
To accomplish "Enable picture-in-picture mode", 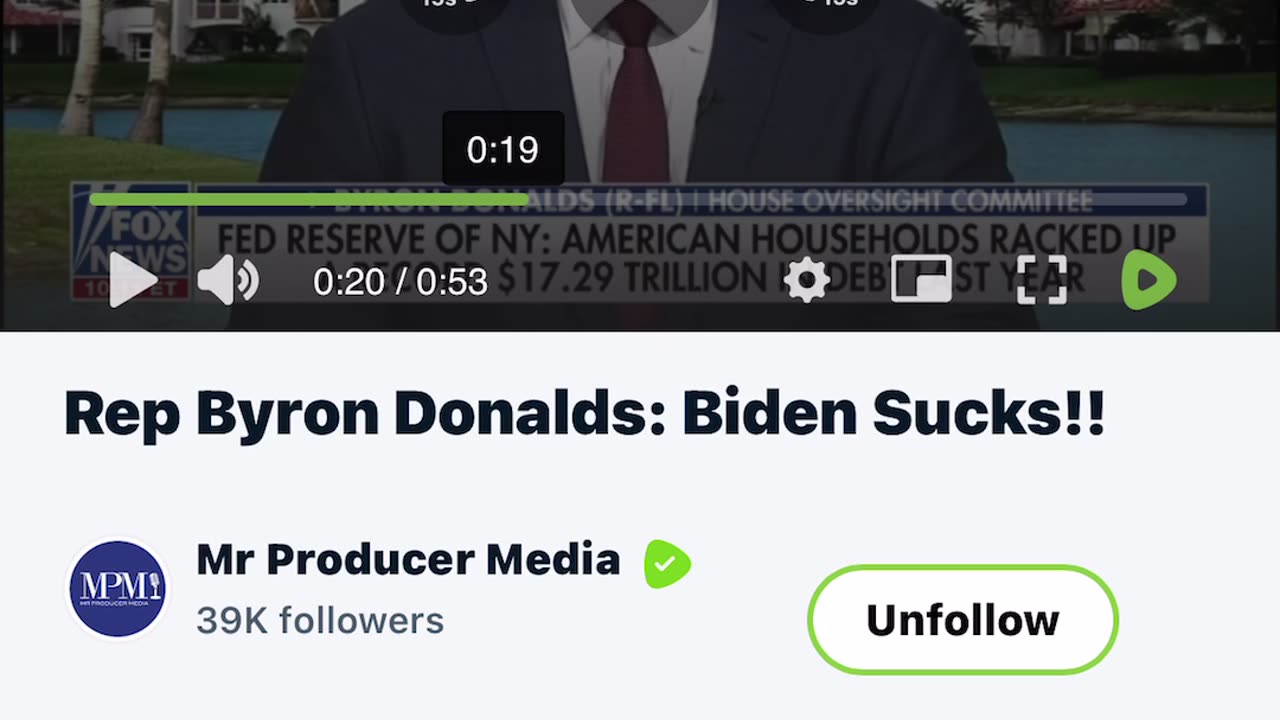I will tap(921, 281).
